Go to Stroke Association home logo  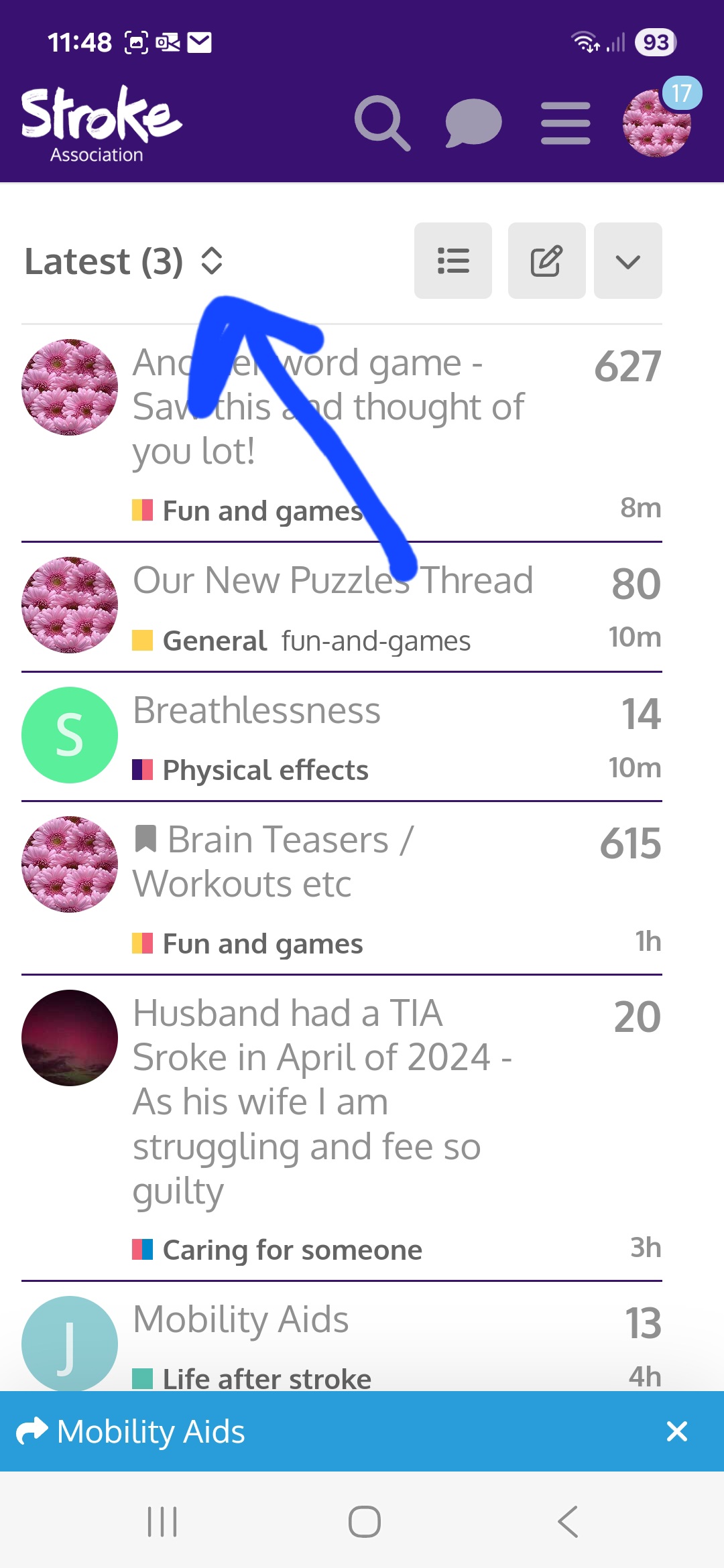tap(101, 125)
